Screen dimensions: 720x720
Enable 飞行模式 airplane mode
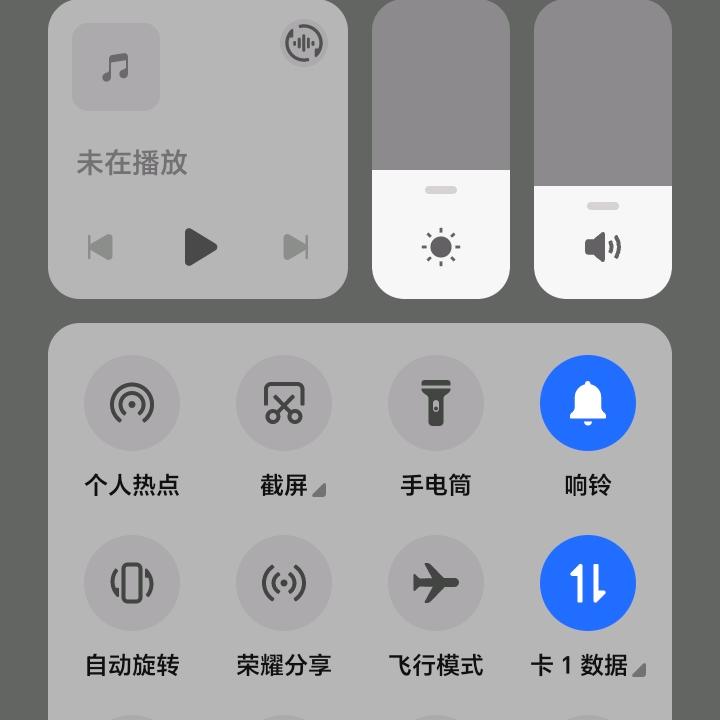point(436,583)
